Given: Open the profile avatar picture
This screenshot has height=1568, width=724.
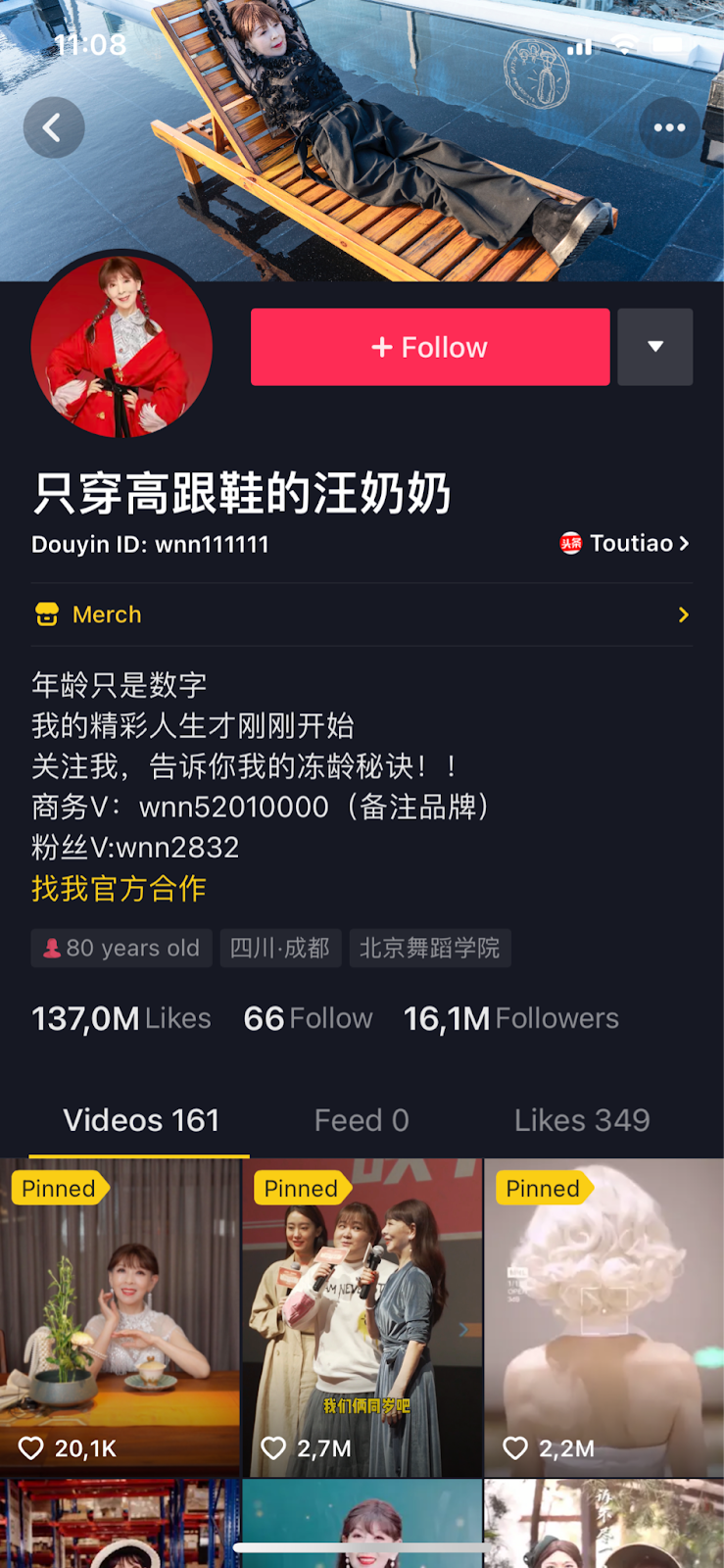Looking at the screenshot, I should click(x=121, y=347).
